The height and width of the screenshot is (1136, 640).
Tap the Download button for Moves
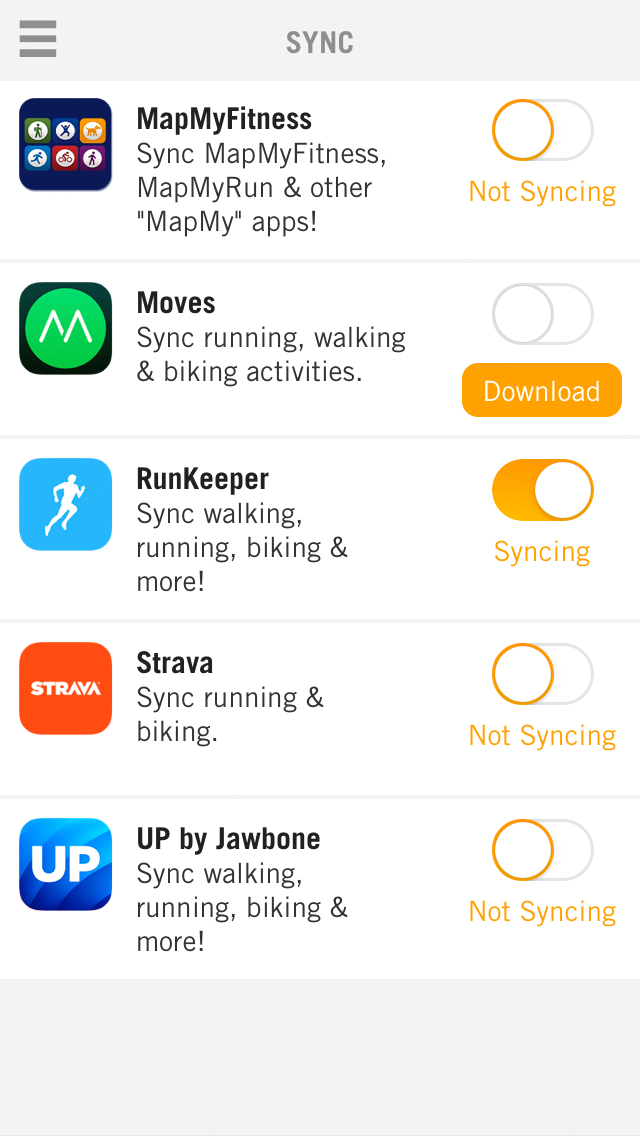point(542,391)
